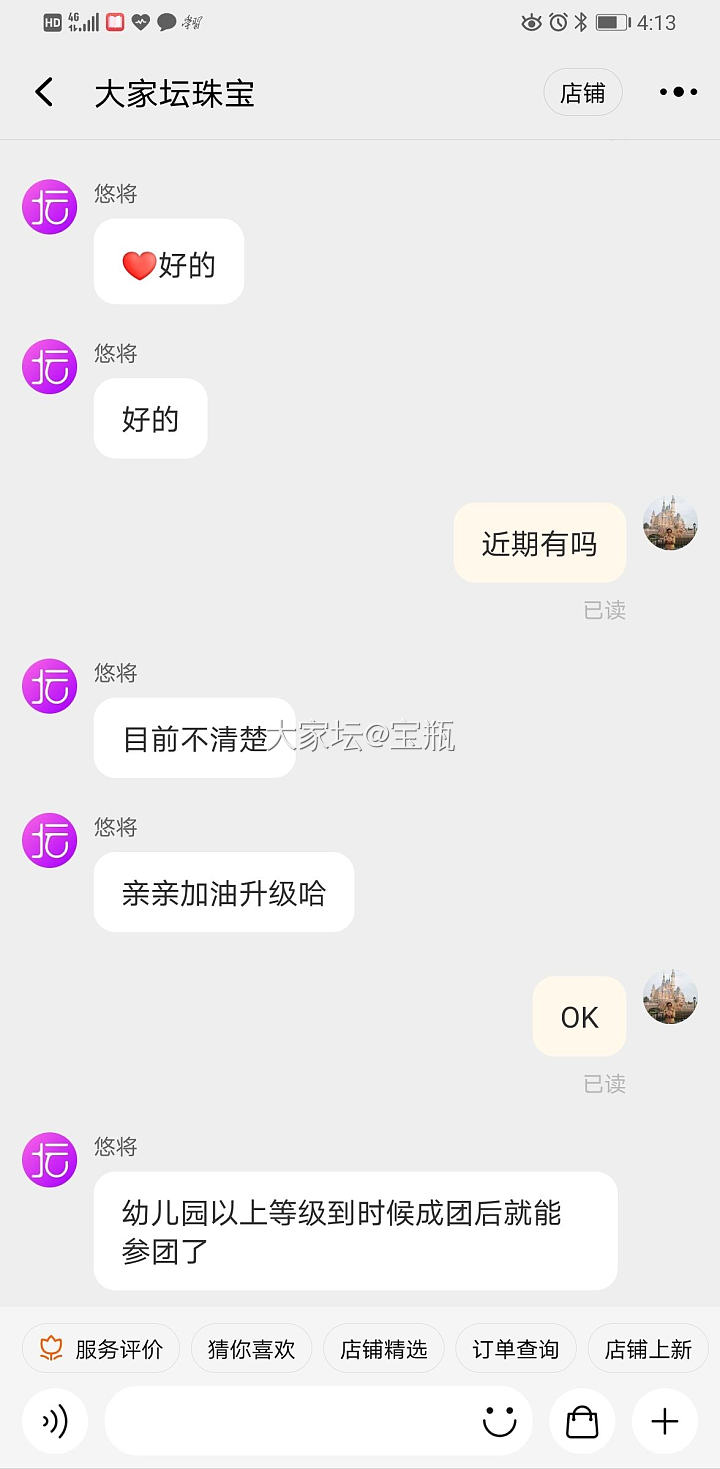720x1469 pixels.
Task: Open the emoji picker
Action: (x=499, y=1421)
